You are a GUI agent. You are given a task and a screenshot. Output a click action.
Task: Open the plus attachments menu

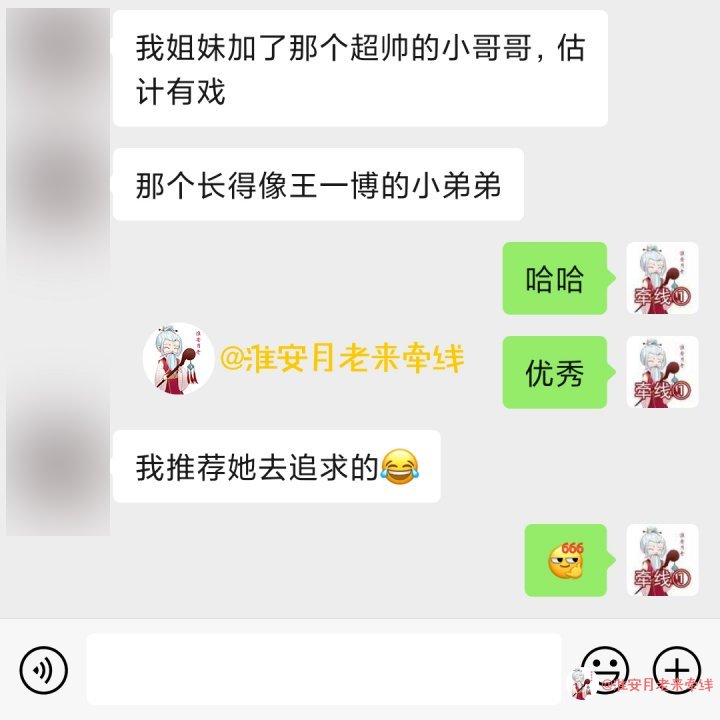677,667
